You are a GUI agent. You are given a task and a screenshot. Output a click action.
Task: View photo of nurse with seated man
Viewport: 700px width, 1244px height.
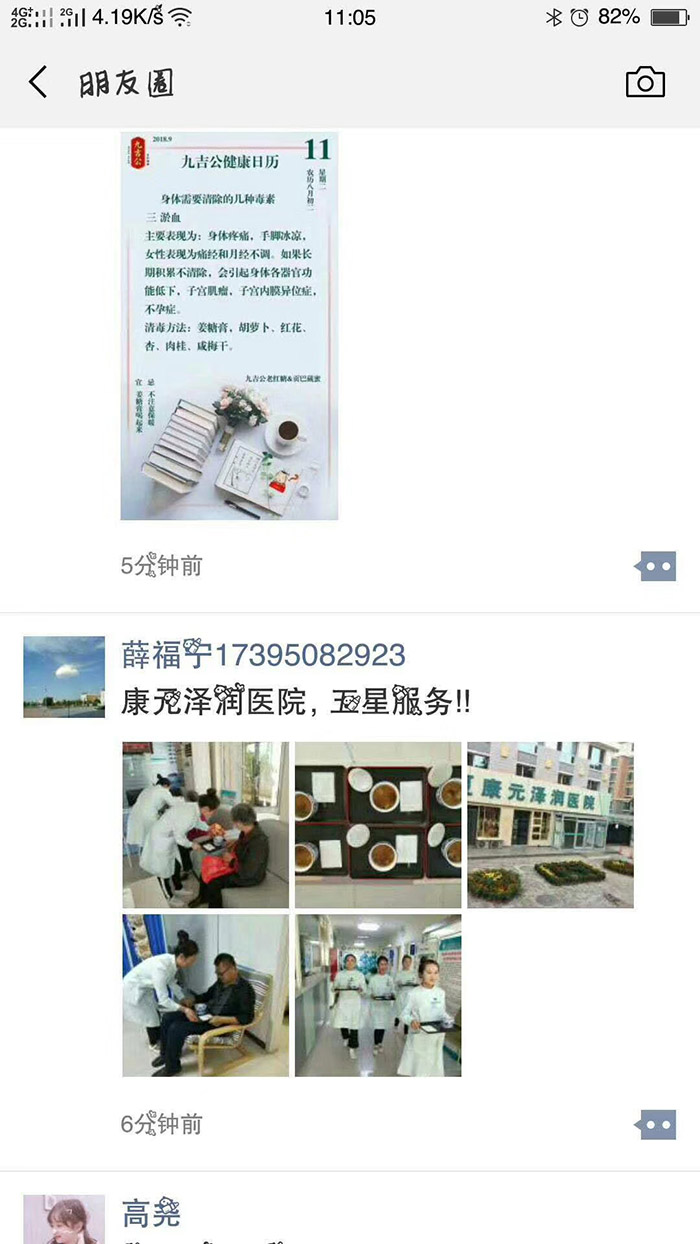(205, 995)
